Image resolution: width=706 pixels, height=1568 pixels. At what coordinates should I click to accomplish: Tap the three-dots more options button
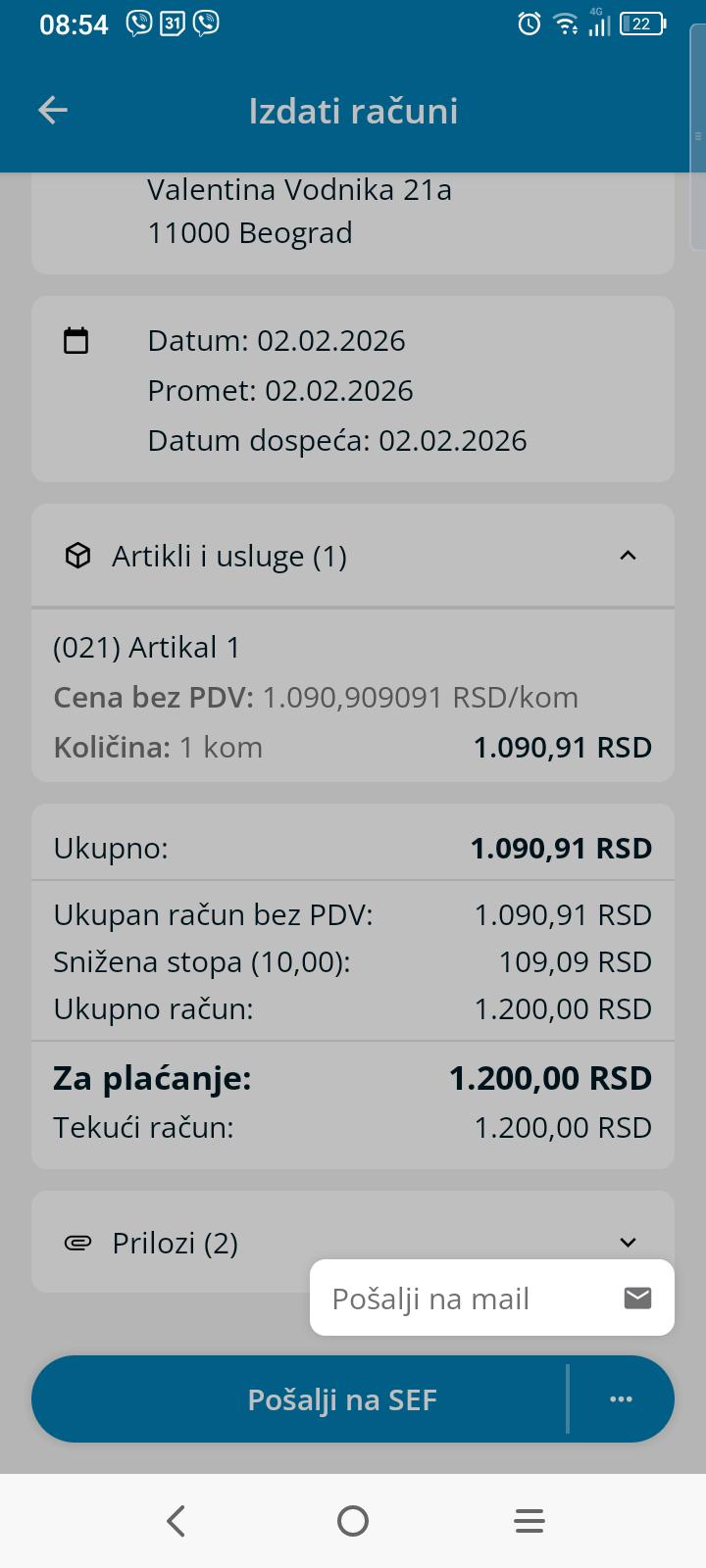621,1399
